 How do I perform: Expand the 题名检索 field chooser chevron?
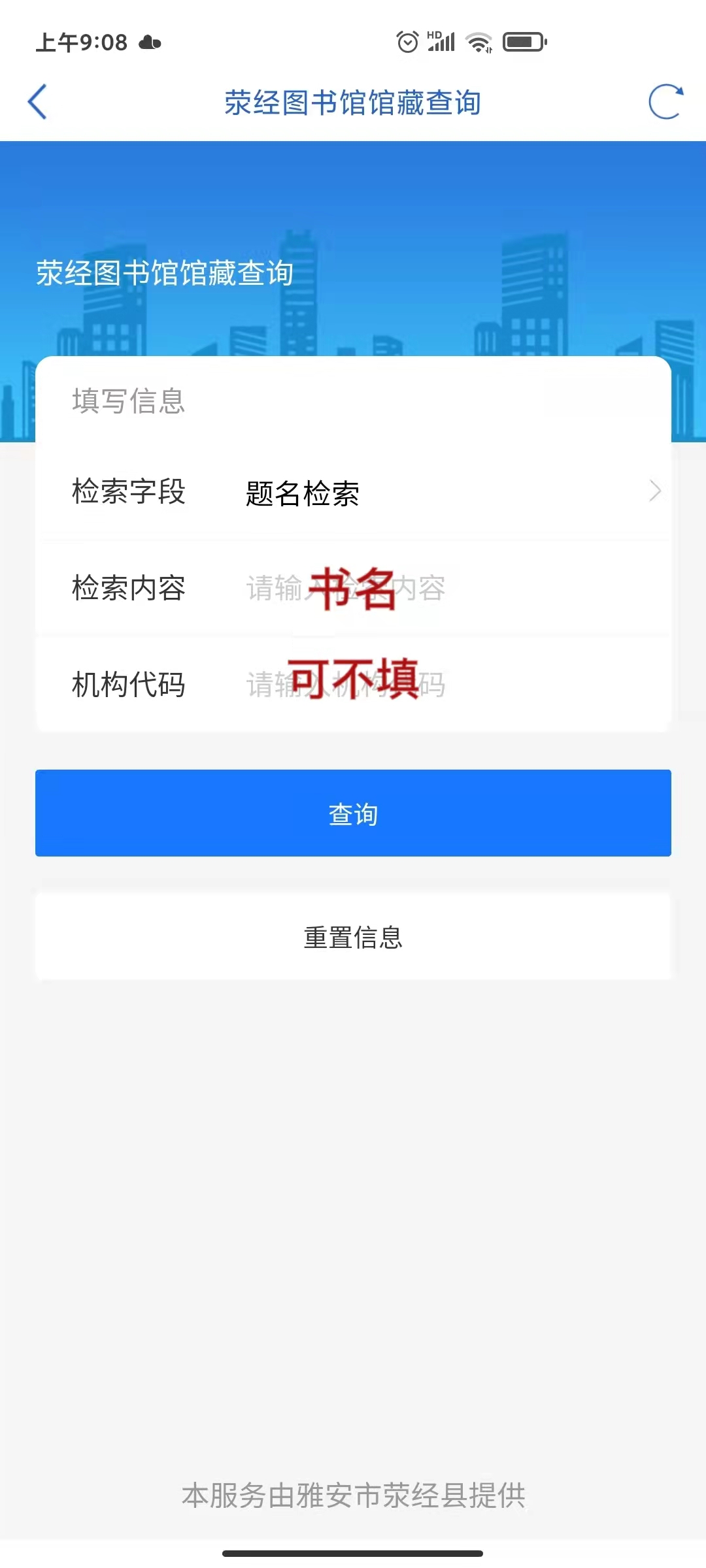654,491
